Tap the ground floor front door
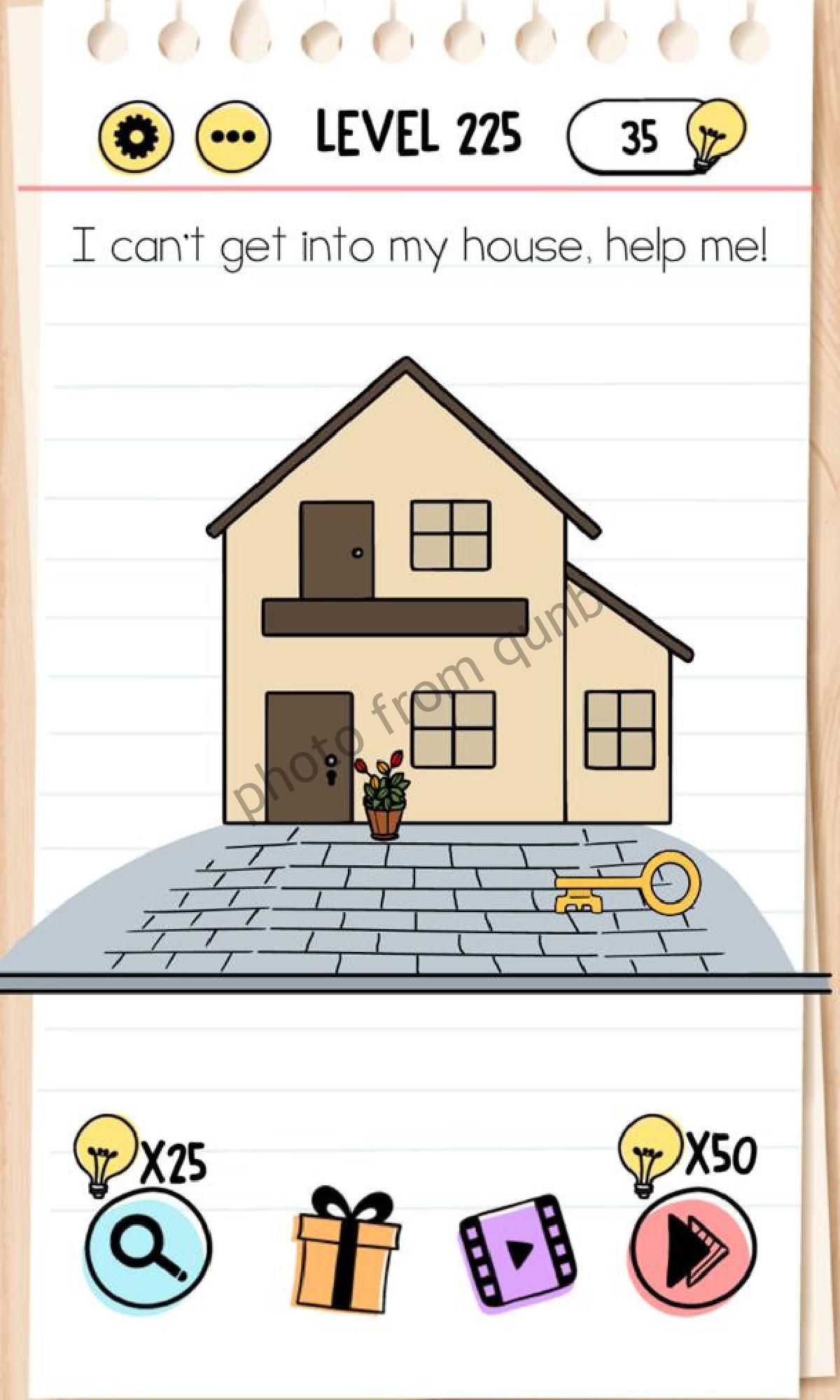This screenshot has height=1400, width=840. (x=309, y=757)
